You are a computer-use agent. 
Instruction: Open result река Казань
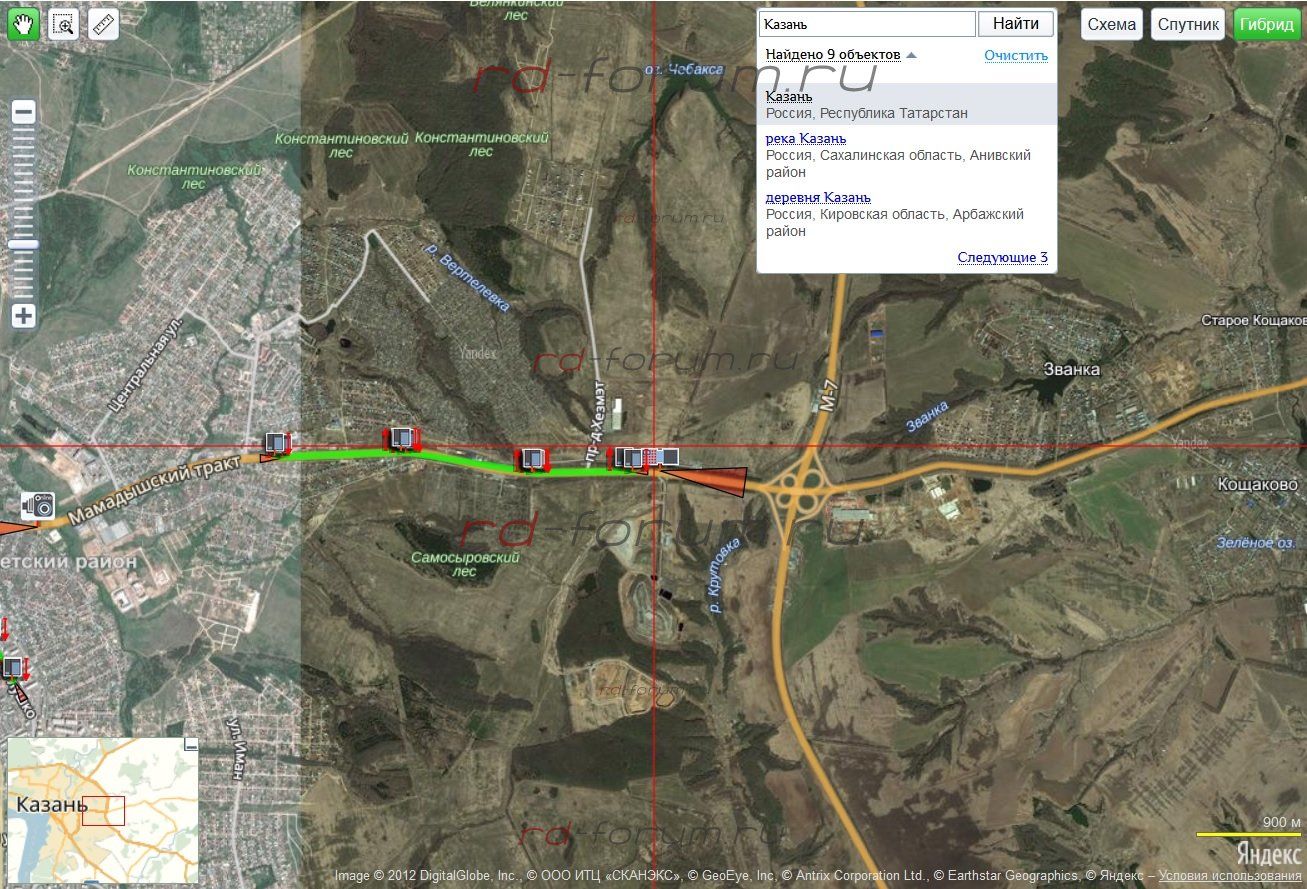(x=805, y=138)
